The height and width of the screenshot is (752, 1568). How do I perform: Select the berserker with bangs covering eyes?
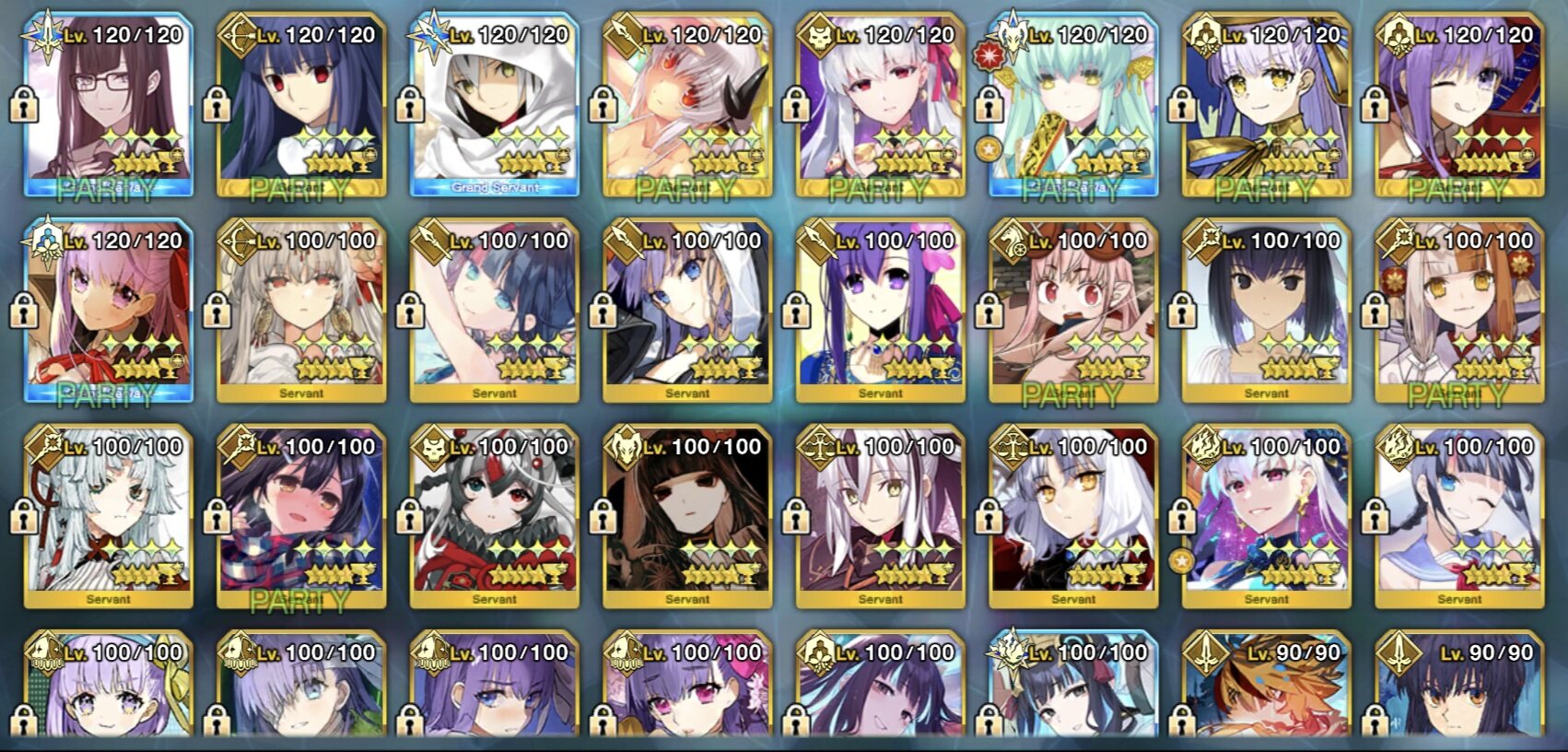tap(687, 518)
